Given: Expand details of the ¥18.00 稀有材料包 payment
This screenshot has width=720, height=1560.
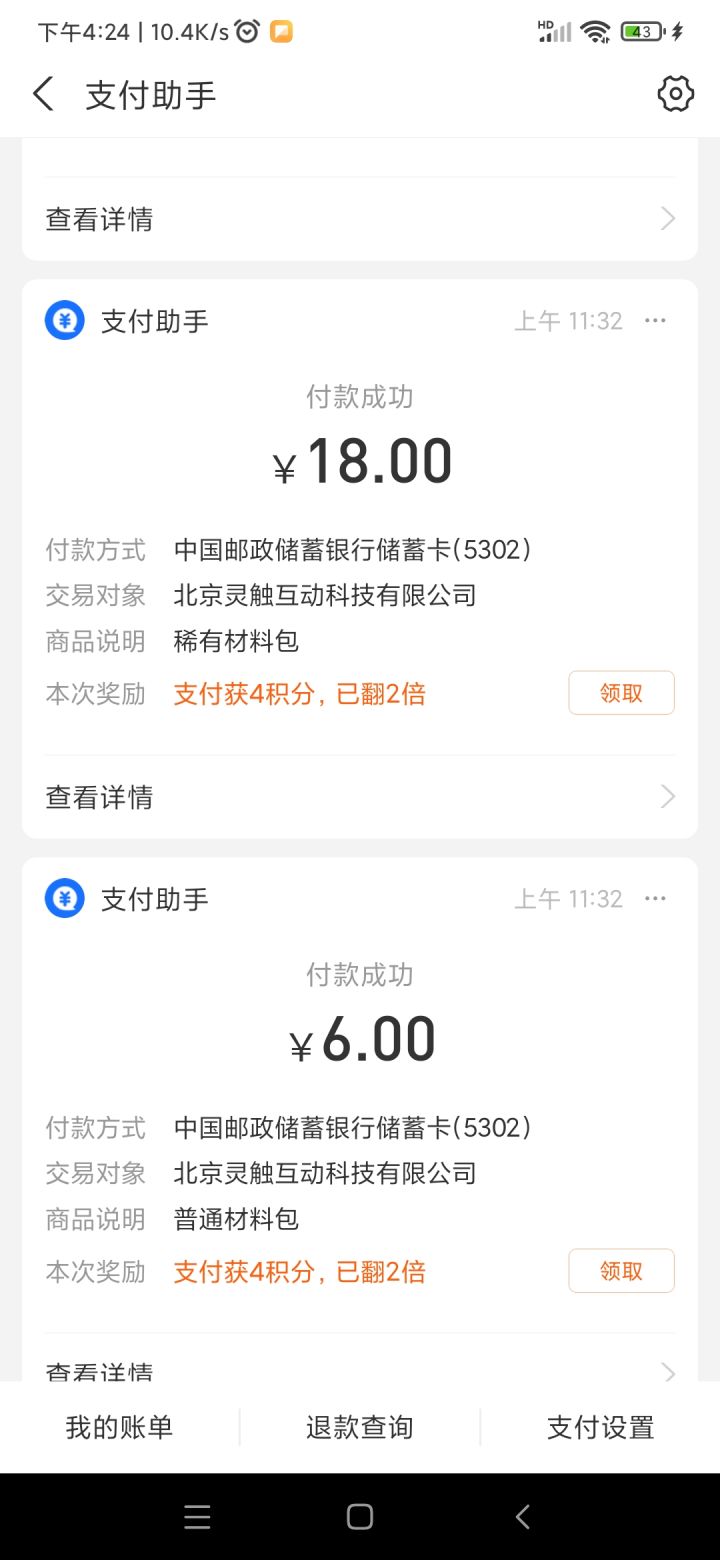Looking at the screenshot, I should (360, 795).
